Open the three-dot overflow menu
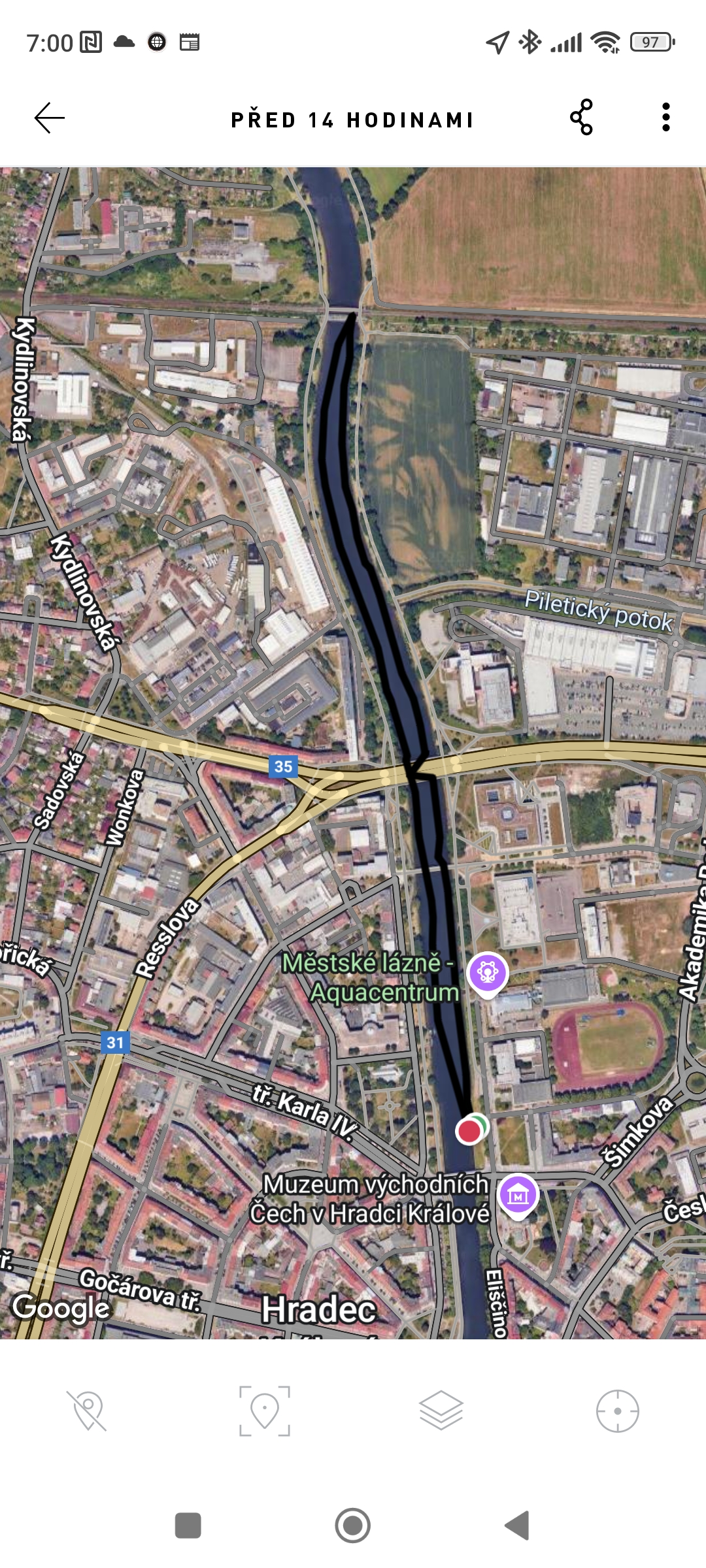Image resolution: width=706 pixels, height=1568 pixels. [x=665, y=118]
